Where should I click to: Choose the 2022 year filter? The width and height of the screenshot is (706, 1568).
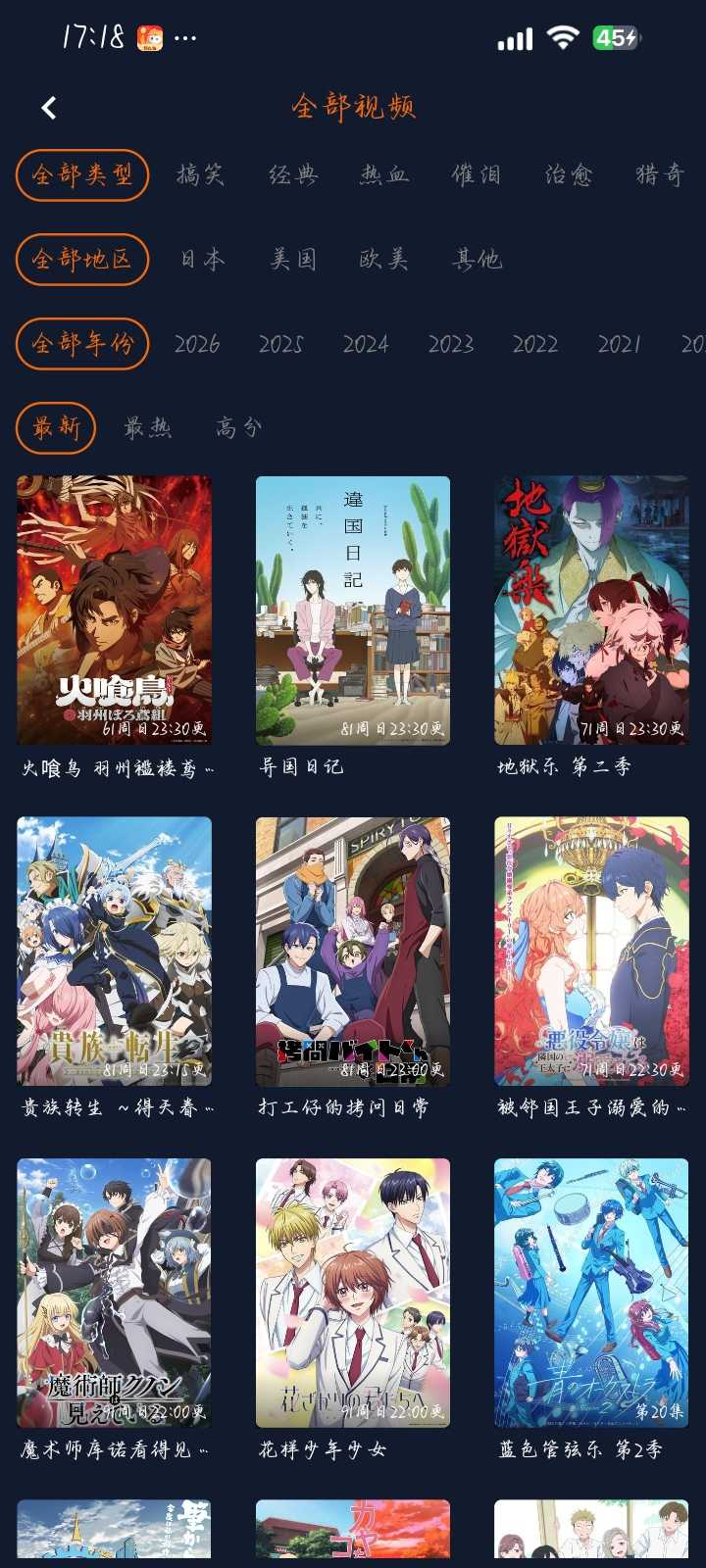[535, 344]
